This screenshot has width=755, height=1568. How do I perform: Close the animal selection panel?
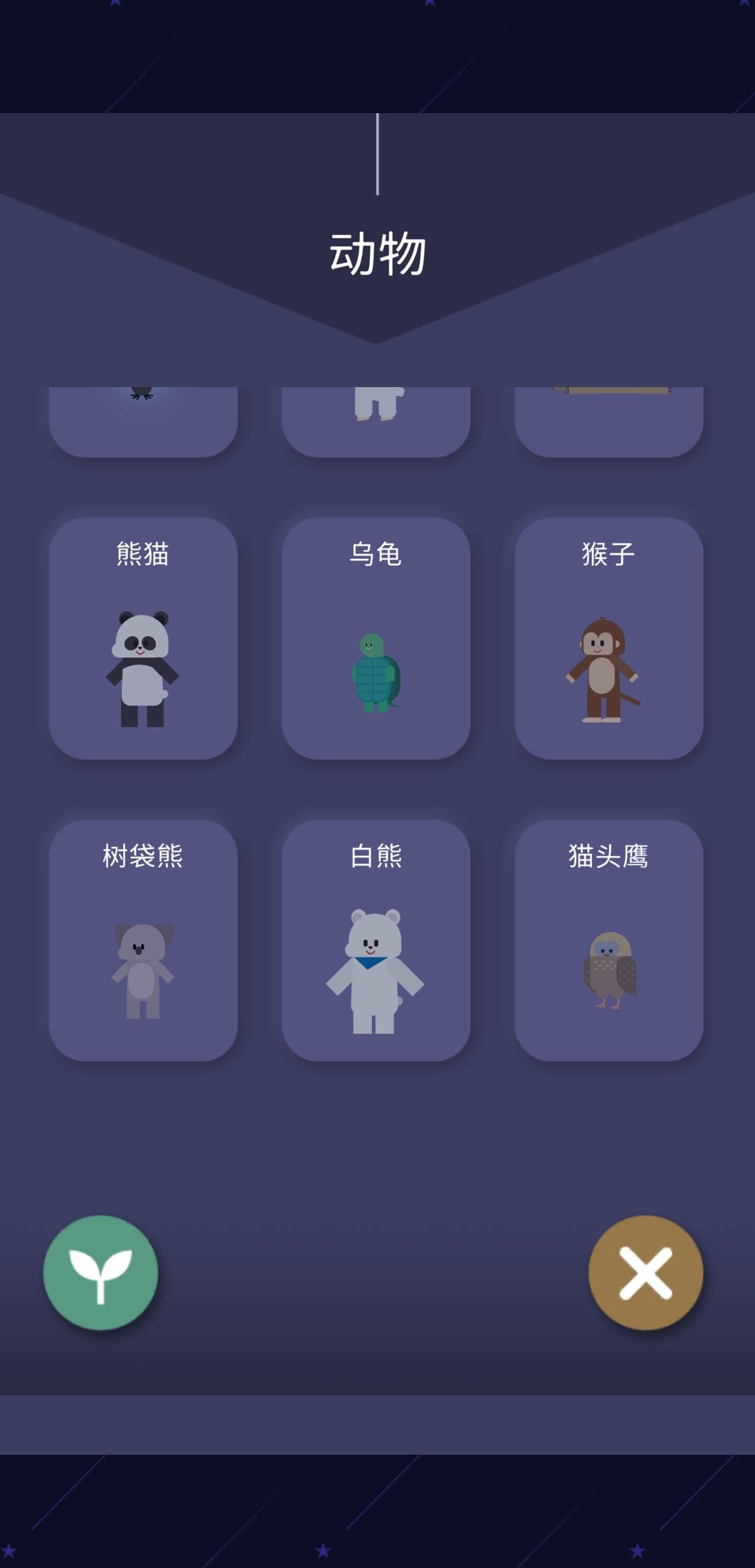tap(645, 1272)
